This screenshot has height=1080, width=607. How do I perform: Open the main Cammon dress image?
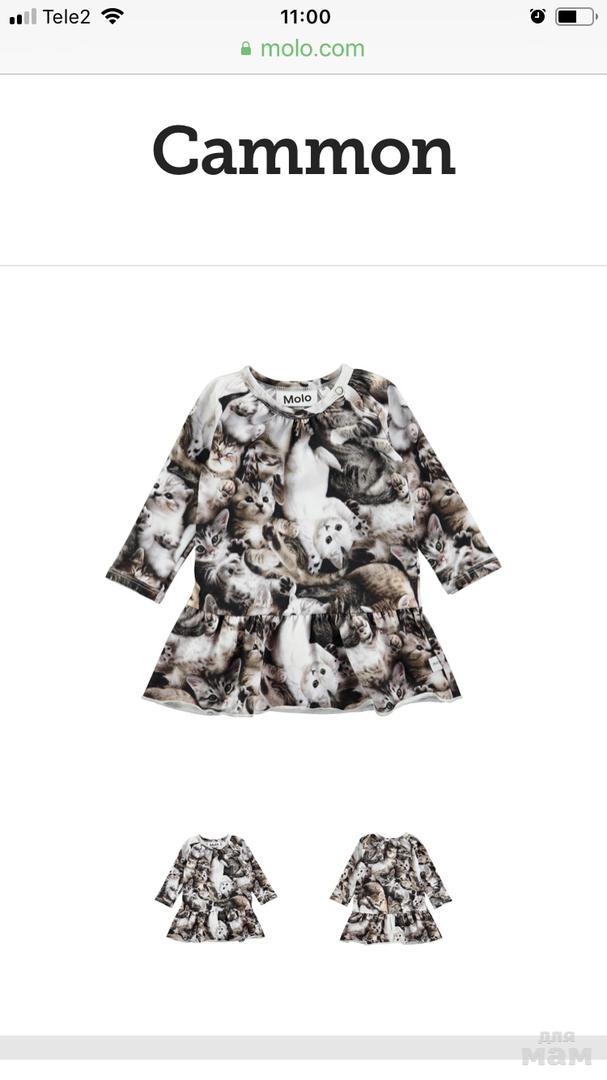point(303,540)
